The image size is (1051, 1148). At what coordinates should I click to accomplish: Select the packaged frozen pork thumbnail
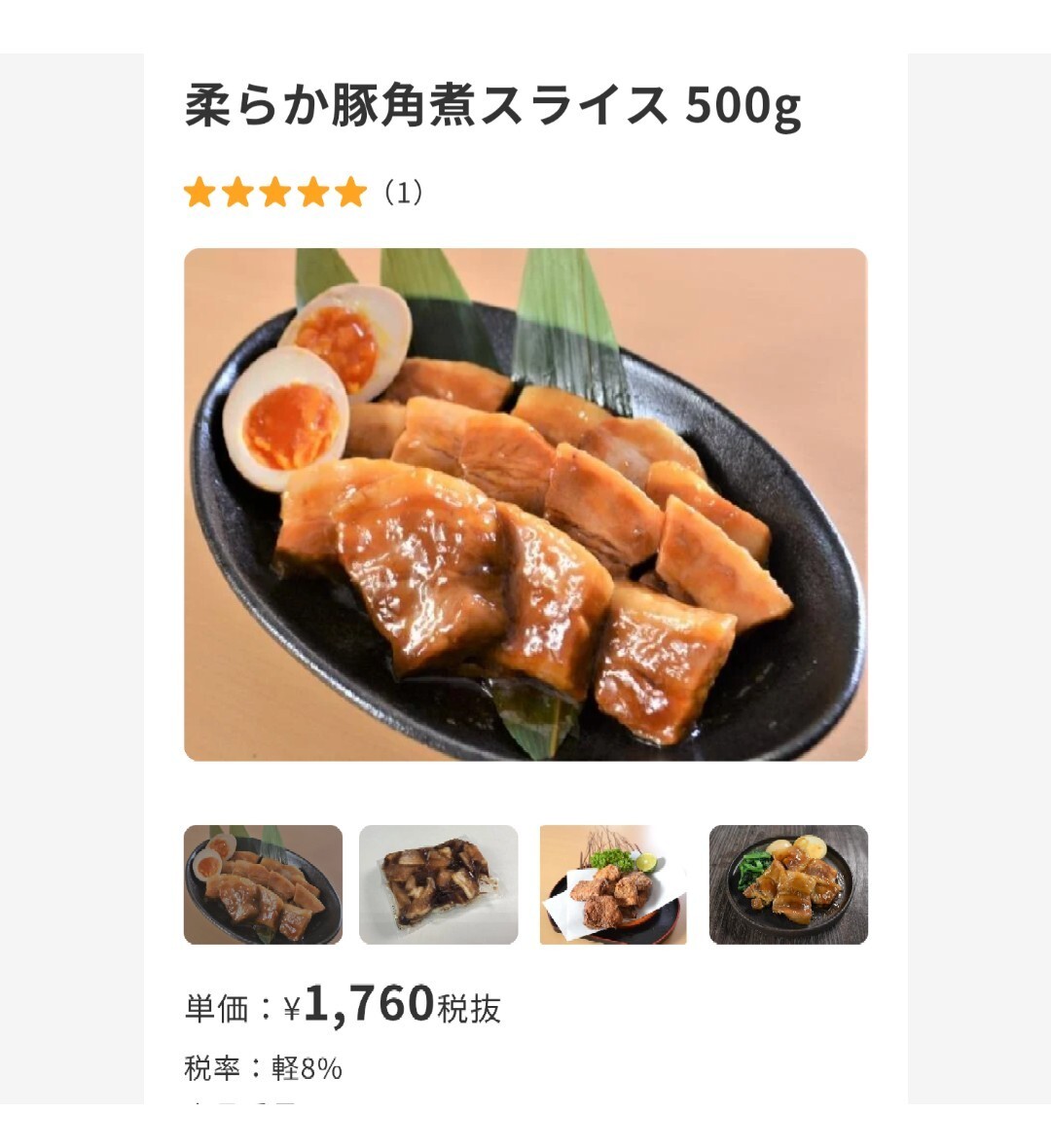pyautogui.click(x=438, y=884)
